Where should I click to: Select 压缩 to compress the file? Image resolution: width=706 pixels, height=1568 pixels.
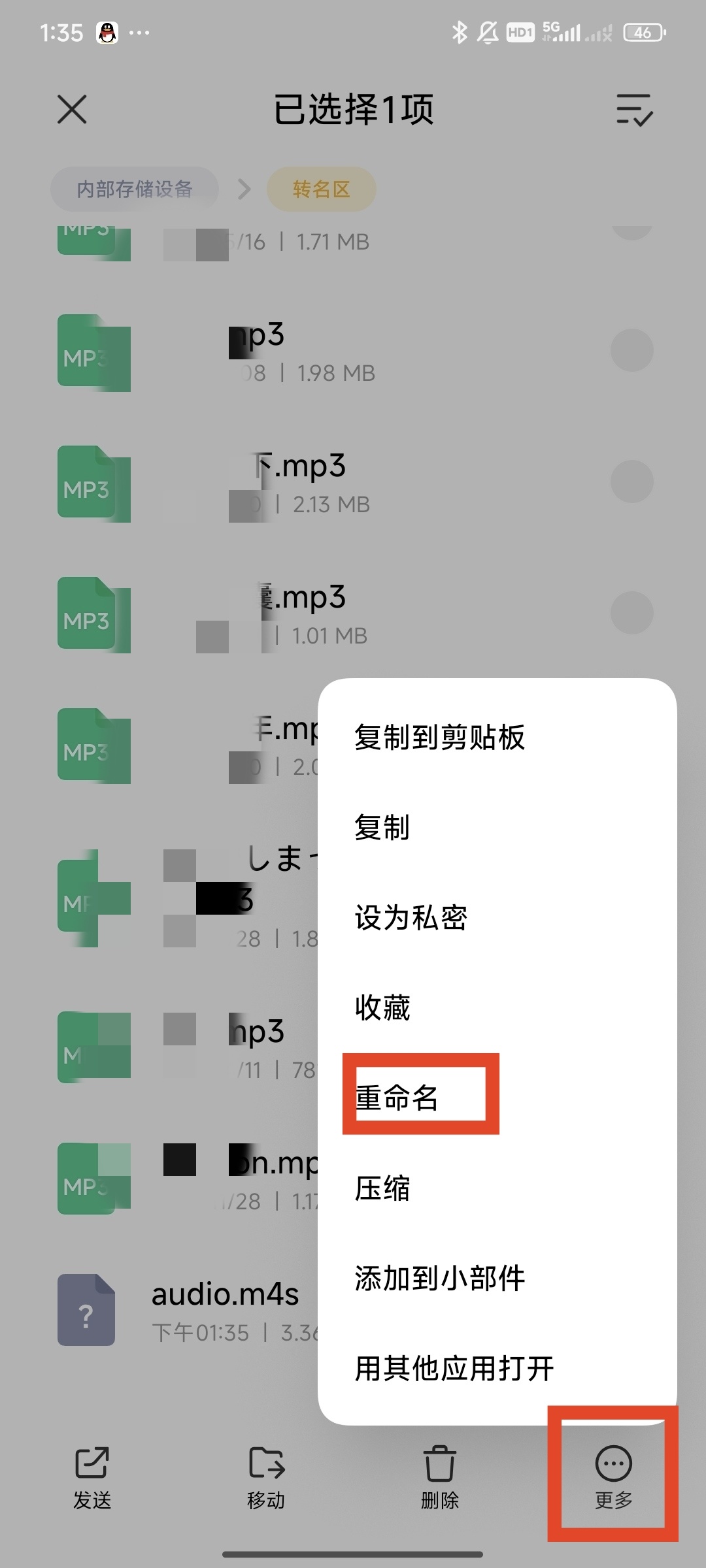382,1188
